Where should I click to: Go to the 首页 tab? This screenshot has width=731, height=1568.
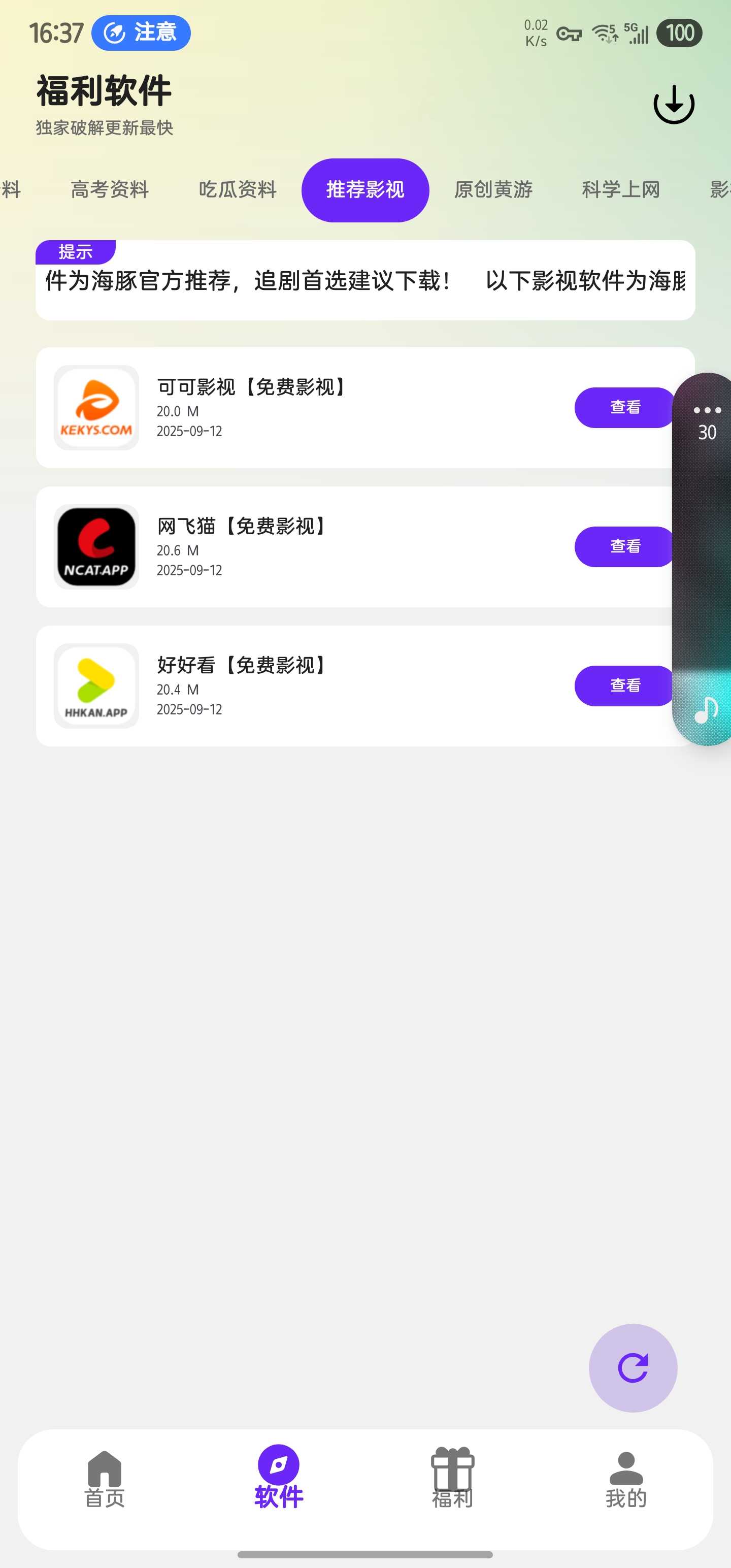click(x=104, y=1479)
